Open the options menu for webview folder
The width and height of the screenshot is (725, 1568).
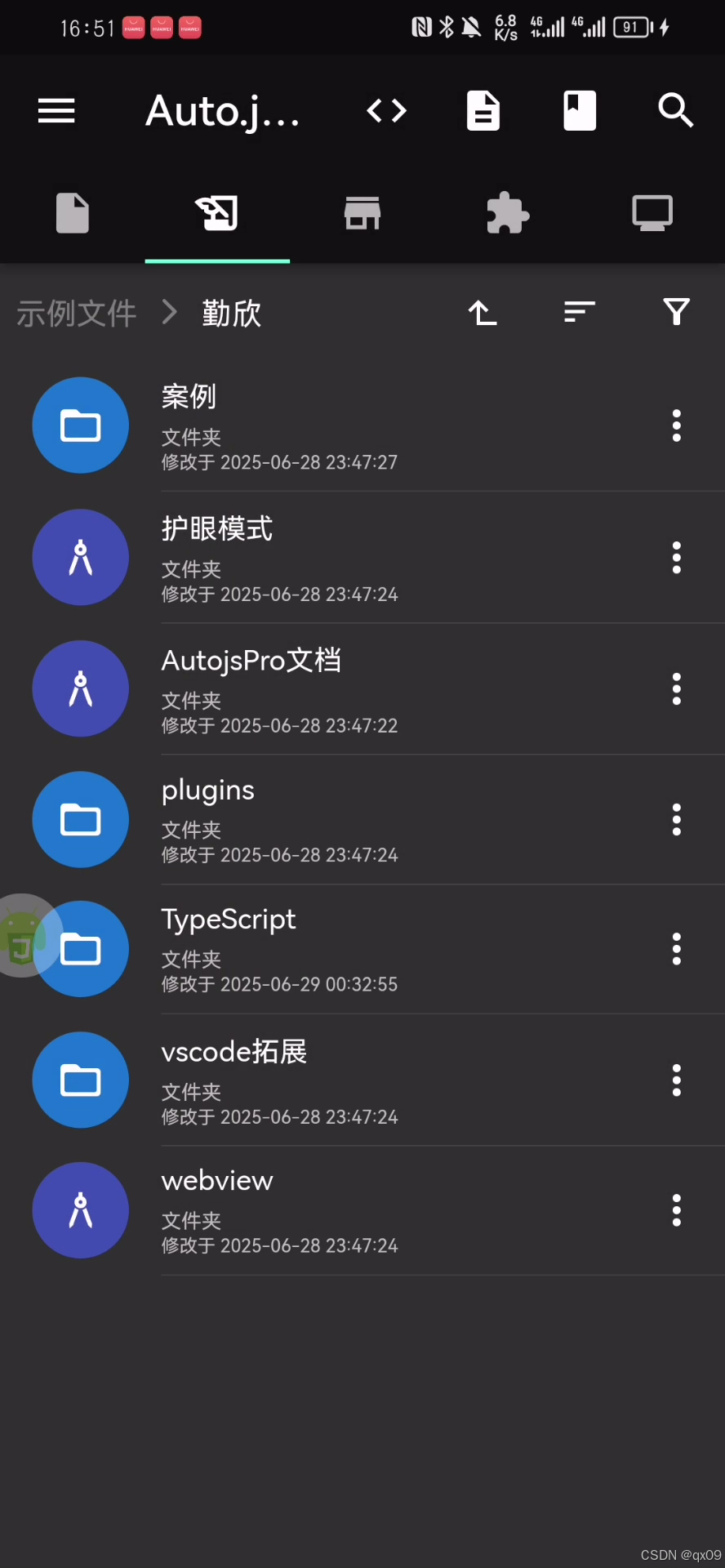point(676,1210)
